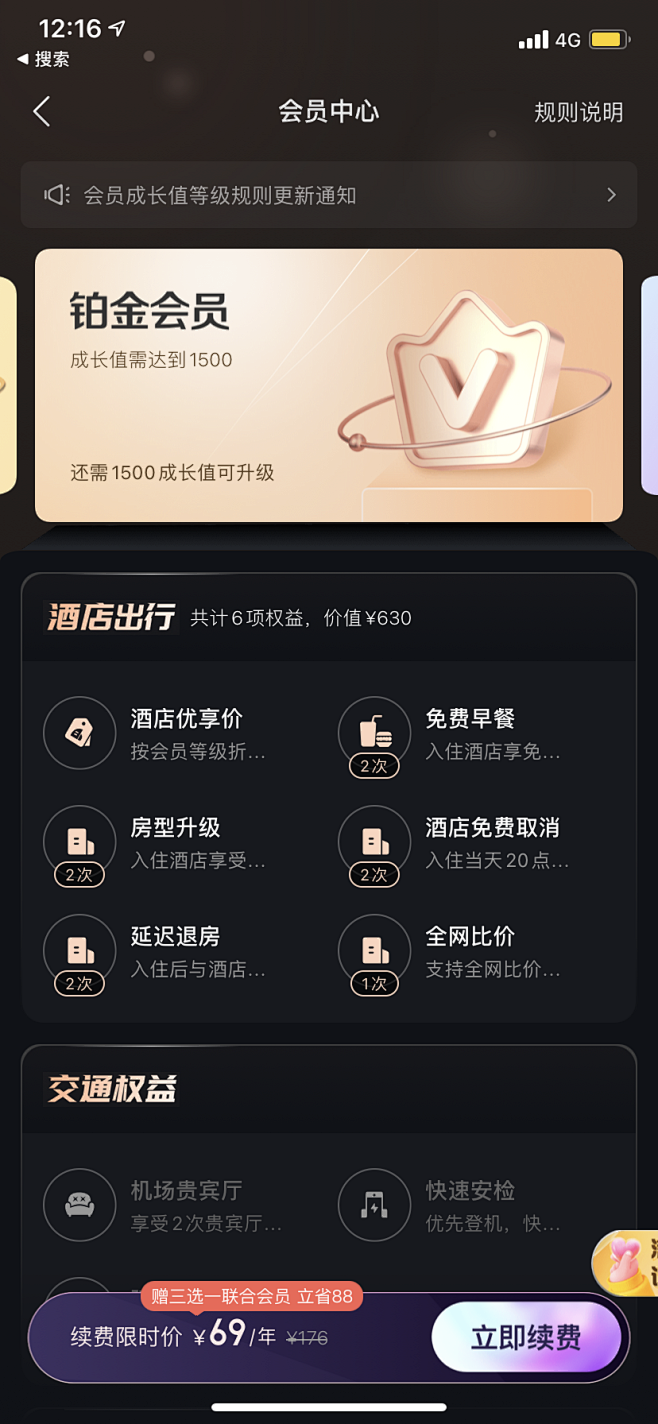The width and height of the screenshot is (658, 1424).
Task: Return to 搜索 via the status bar link
Action: tap(44, 59)
